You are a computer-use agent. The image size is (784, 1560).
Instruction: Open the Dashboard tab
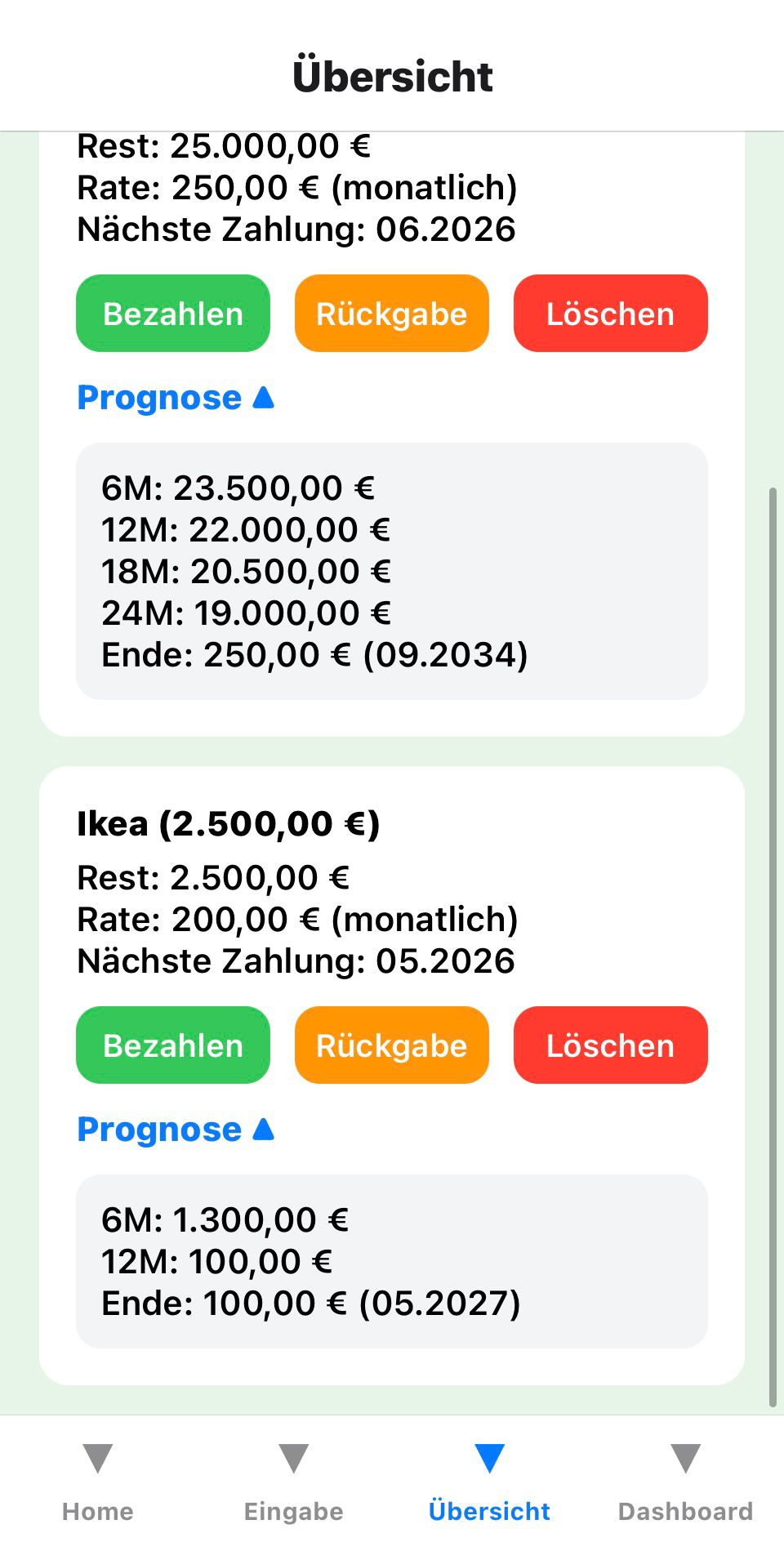(x=686, y=1482)
